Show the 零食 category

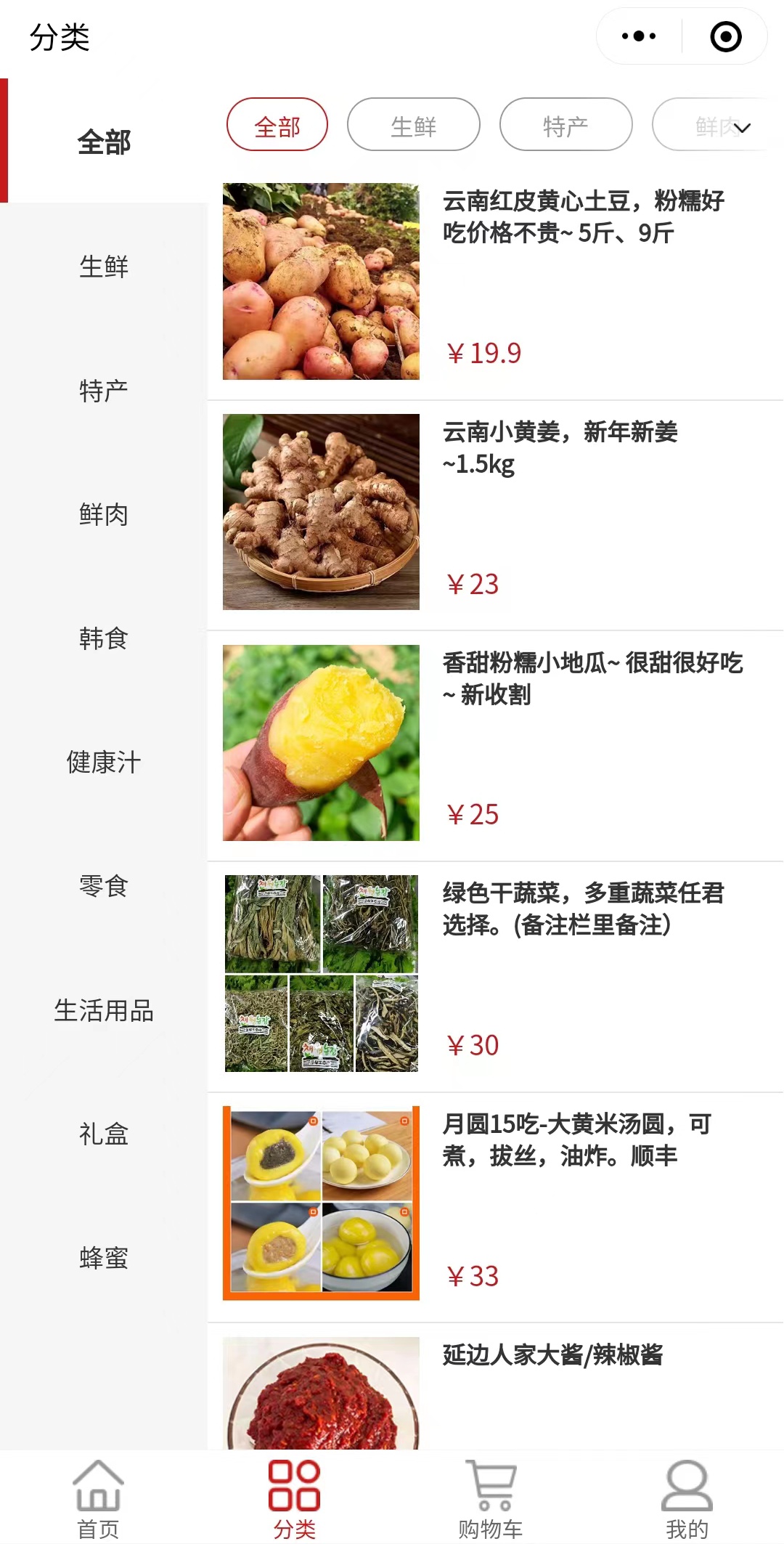click(x=104, y=886)
